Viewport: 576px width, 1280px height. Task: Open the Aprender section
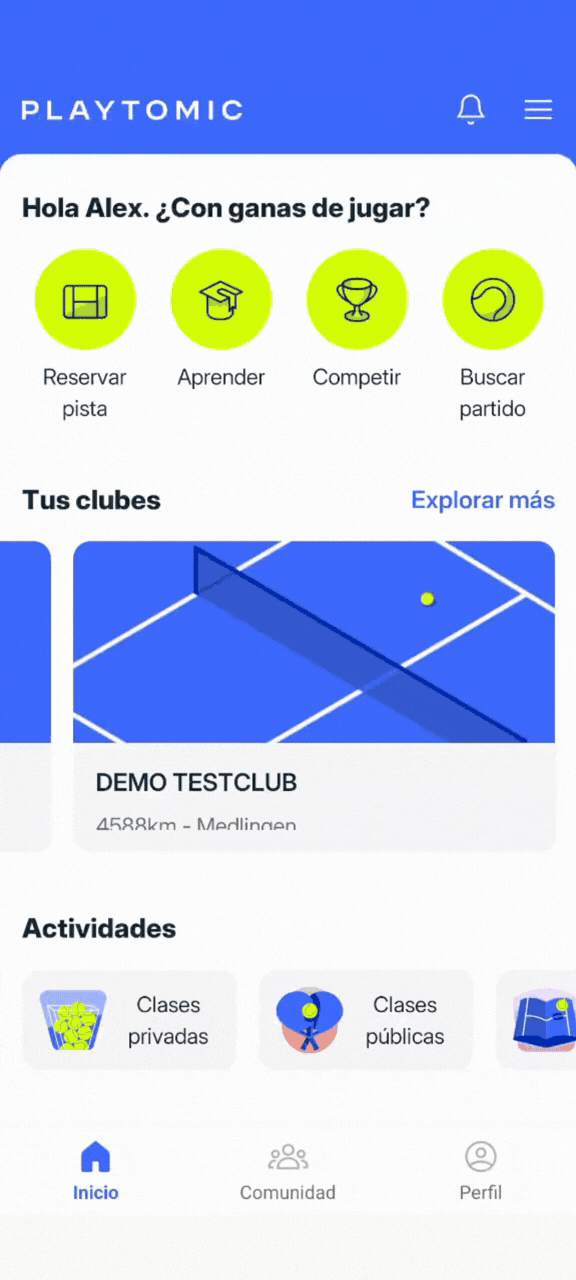click(x=221, y=319)
